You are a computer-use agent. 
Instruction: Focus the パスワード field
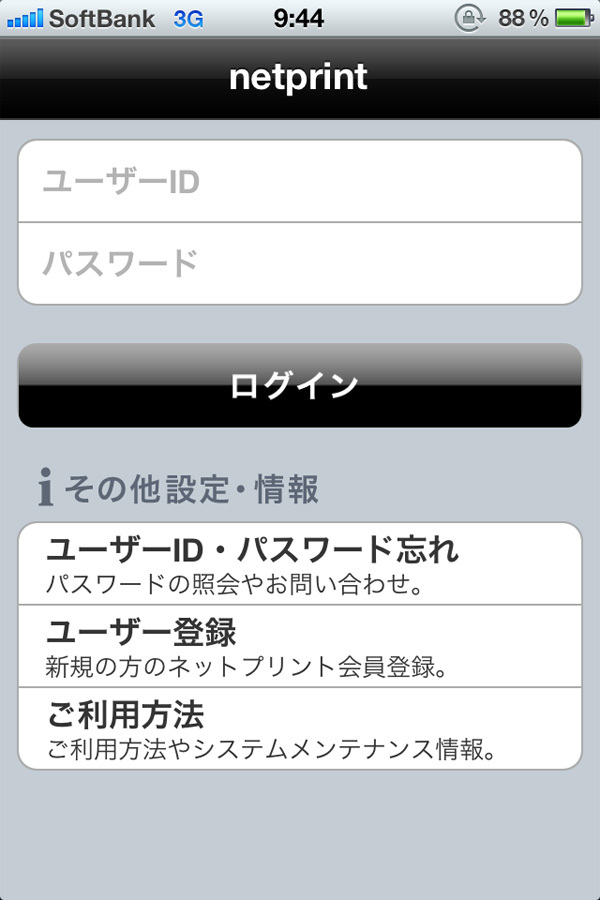point(300,263)
